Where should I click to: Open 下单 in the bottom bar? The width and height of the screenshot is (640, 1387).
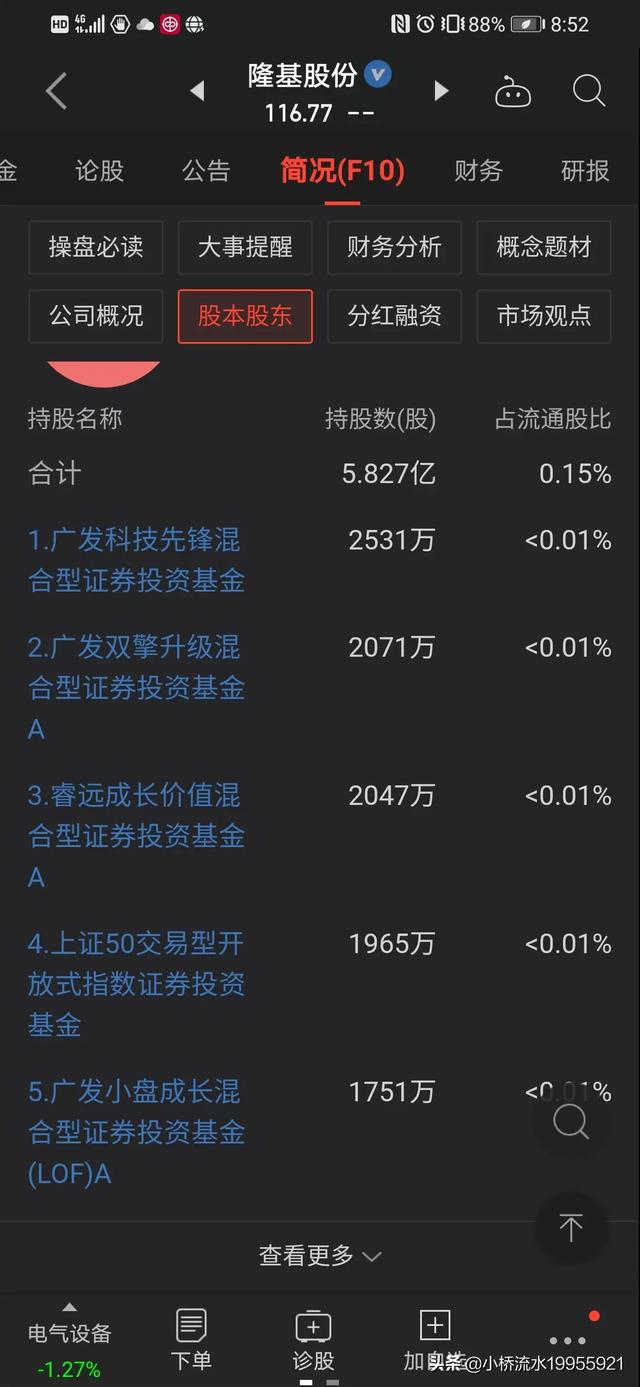[191, 1340]
